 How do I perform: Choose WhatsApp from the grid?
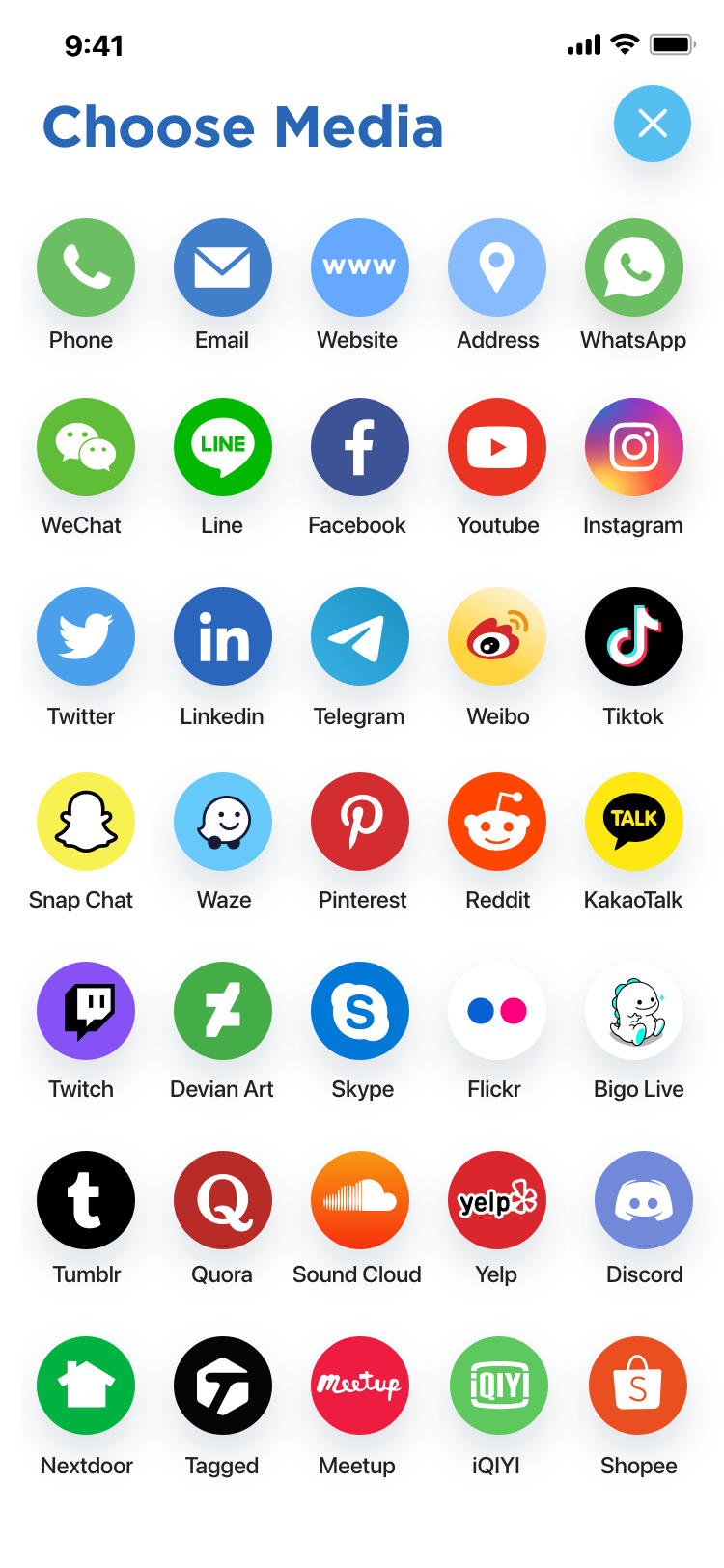[x=634, y=267]
